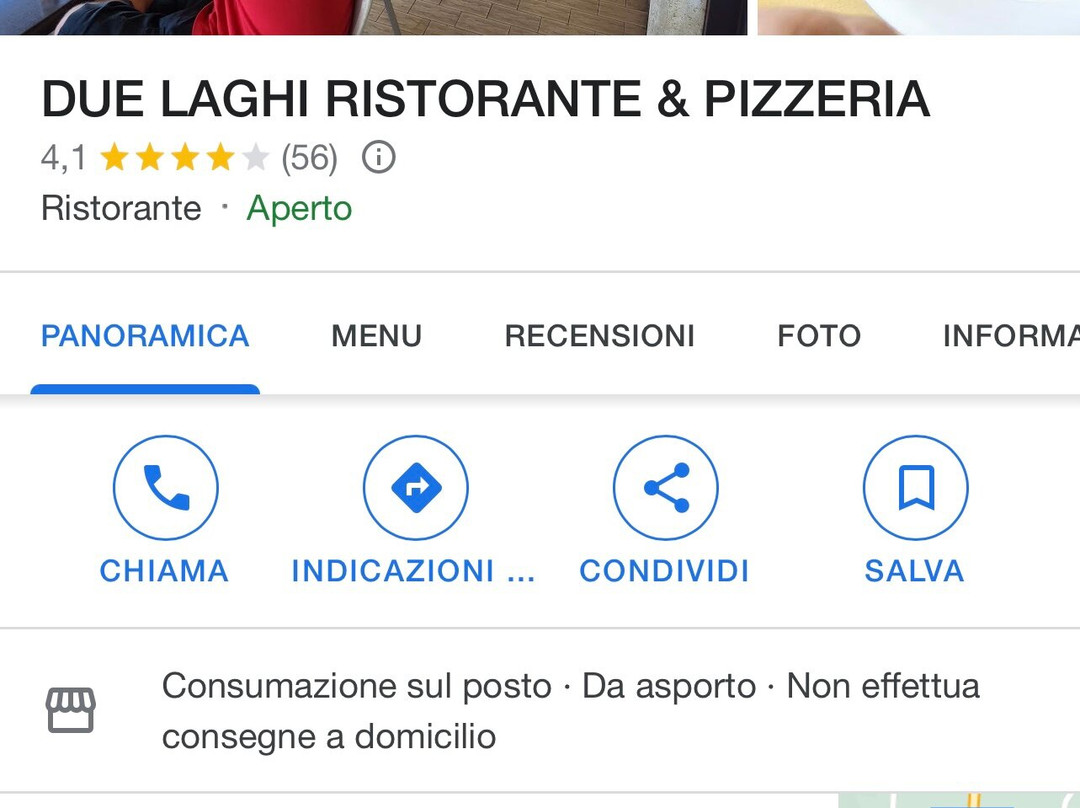Open the 56 reviews count

click(309, 158)
